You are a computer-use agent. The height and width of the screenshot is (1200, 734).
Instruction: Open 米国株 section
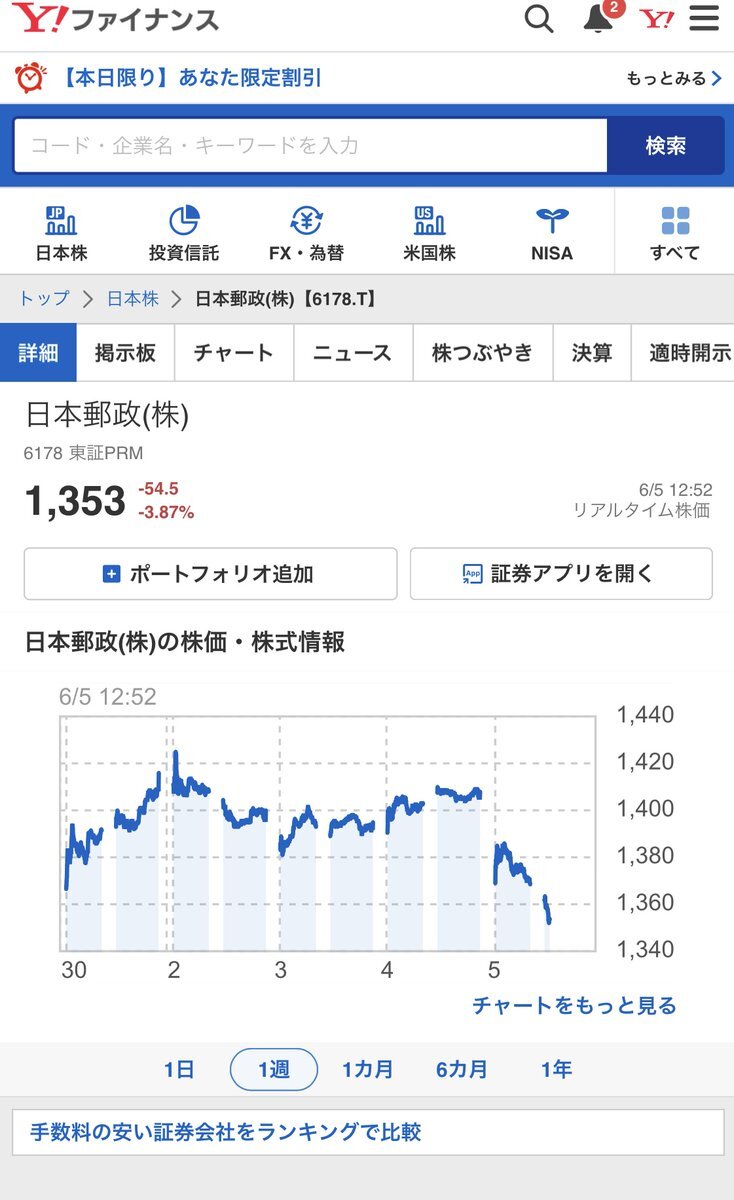429,233
